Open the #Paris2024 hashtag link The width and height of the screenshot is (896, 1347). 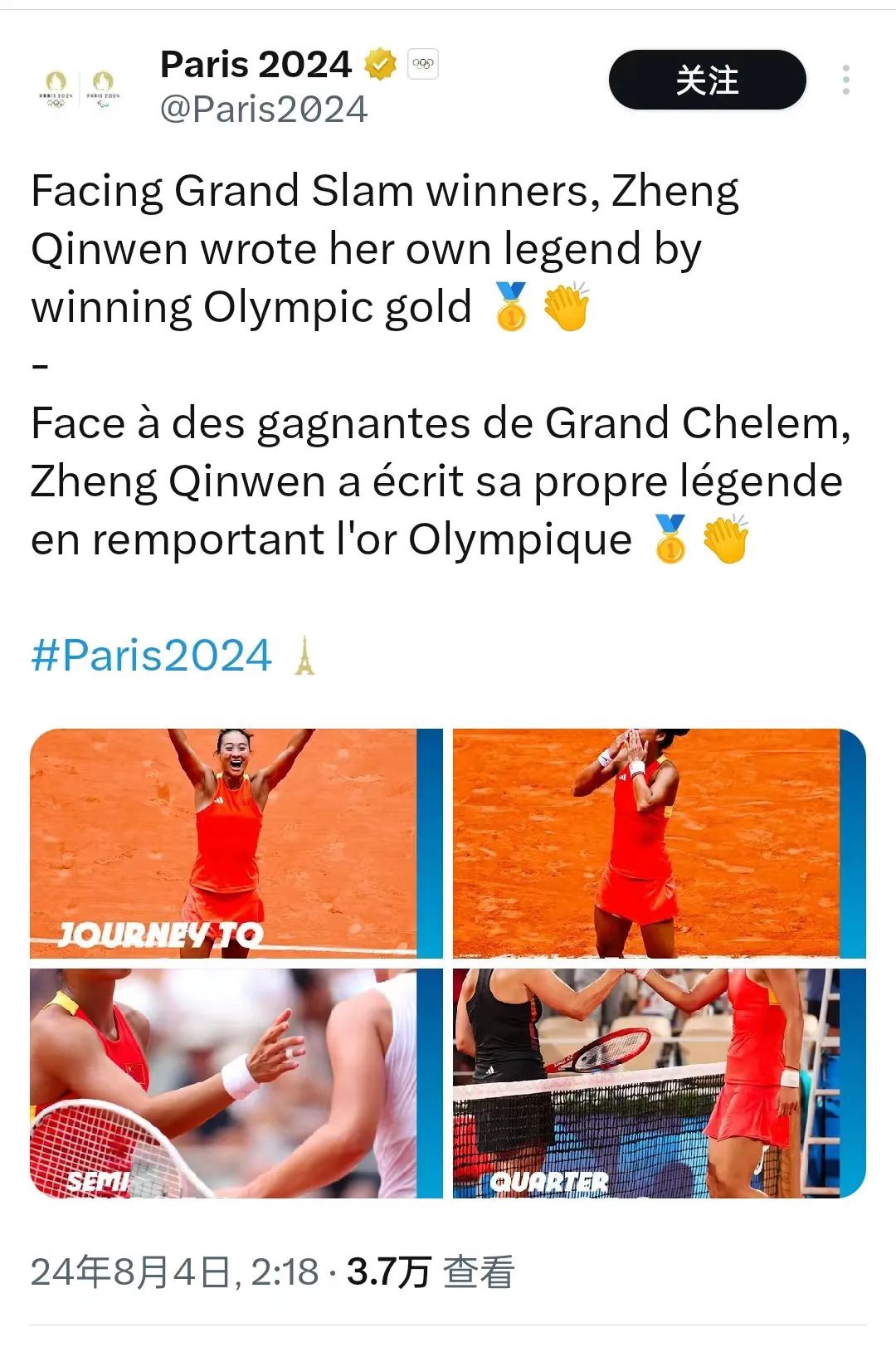tap(152, 656)
